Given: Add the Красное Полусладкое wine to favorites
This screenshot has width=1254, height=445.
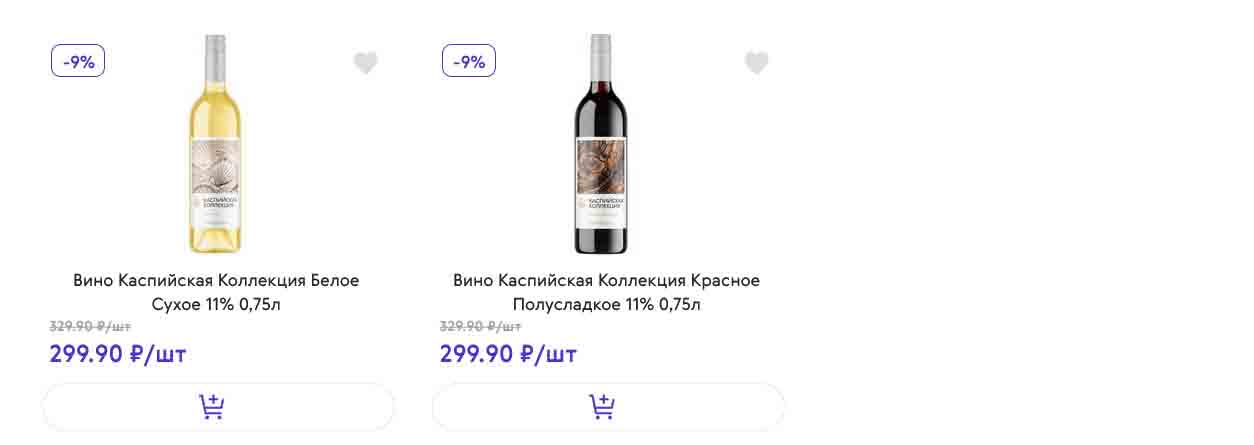Looking at the screenshot, I should 757,63.
